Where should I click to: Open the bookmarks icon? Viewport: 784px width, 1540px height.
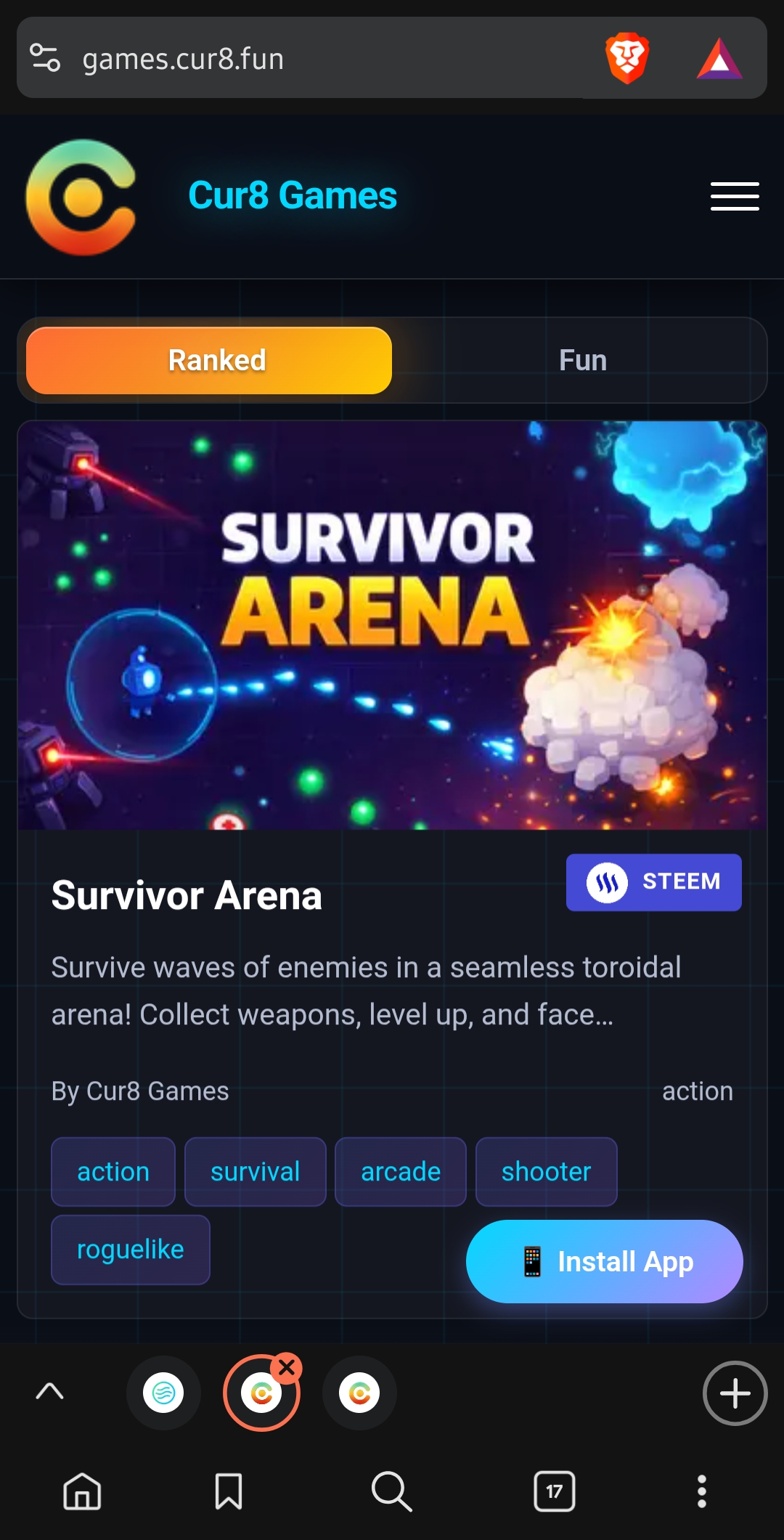coord(229,1491)
